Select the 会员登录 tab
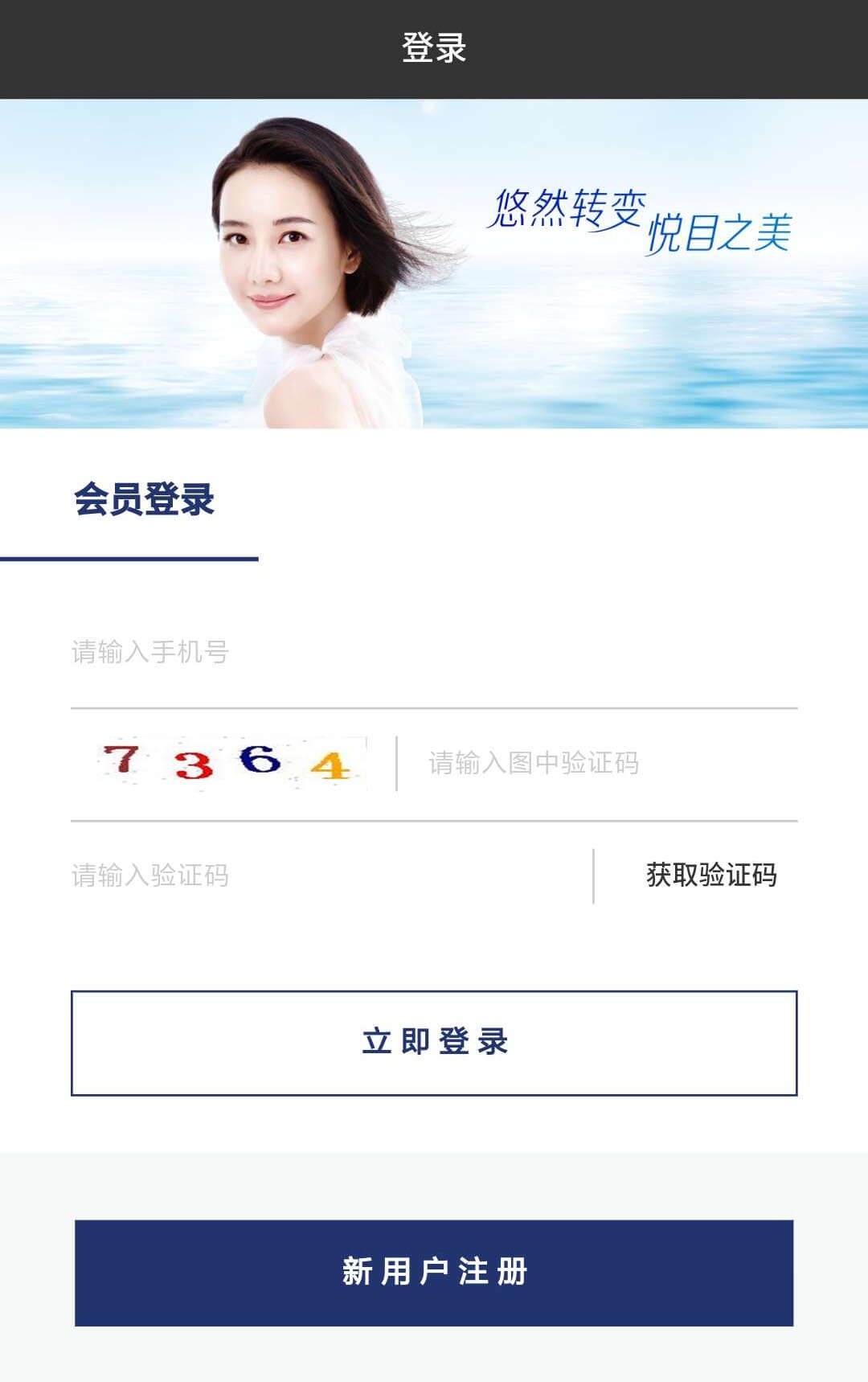The width and height of the screenshot is (868, 1382). 145,500
